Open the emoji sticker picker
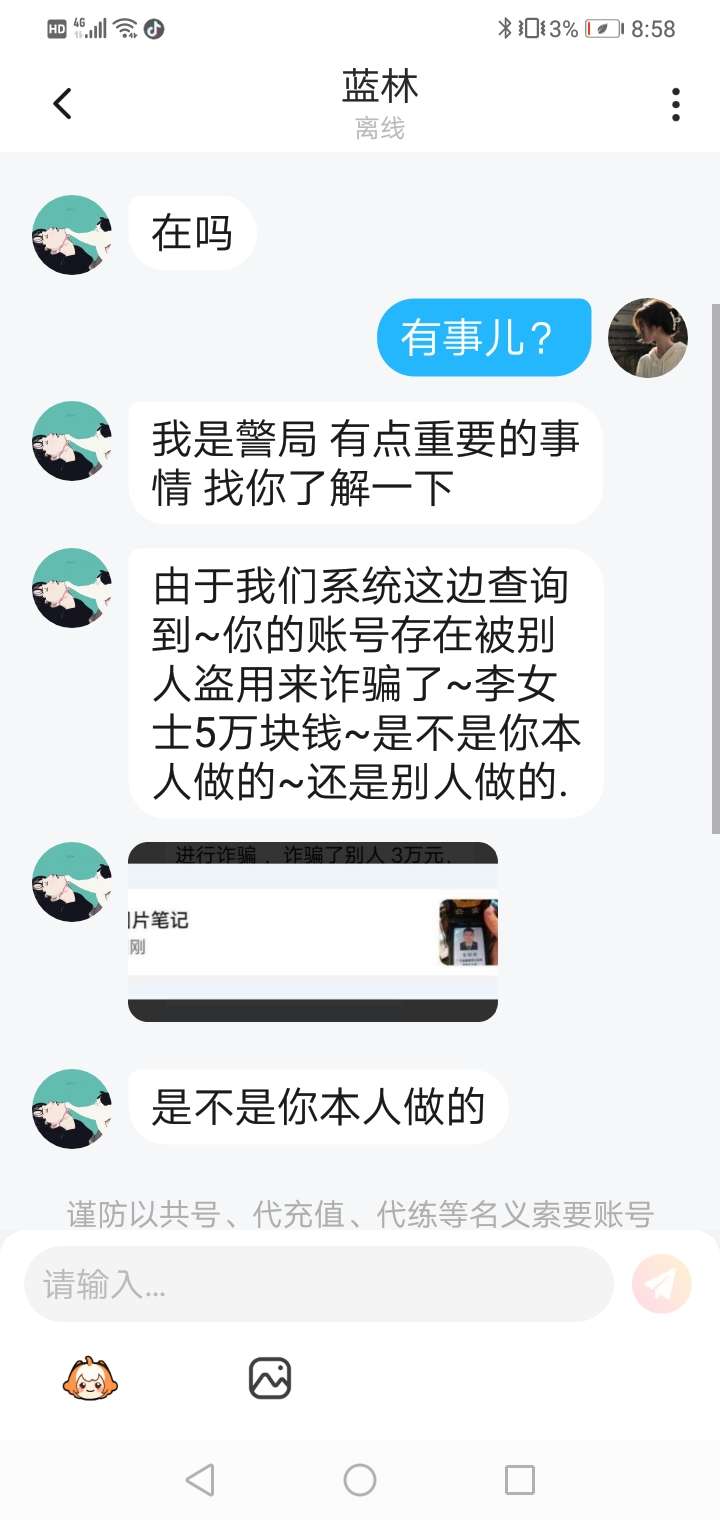 (91, 1379)
